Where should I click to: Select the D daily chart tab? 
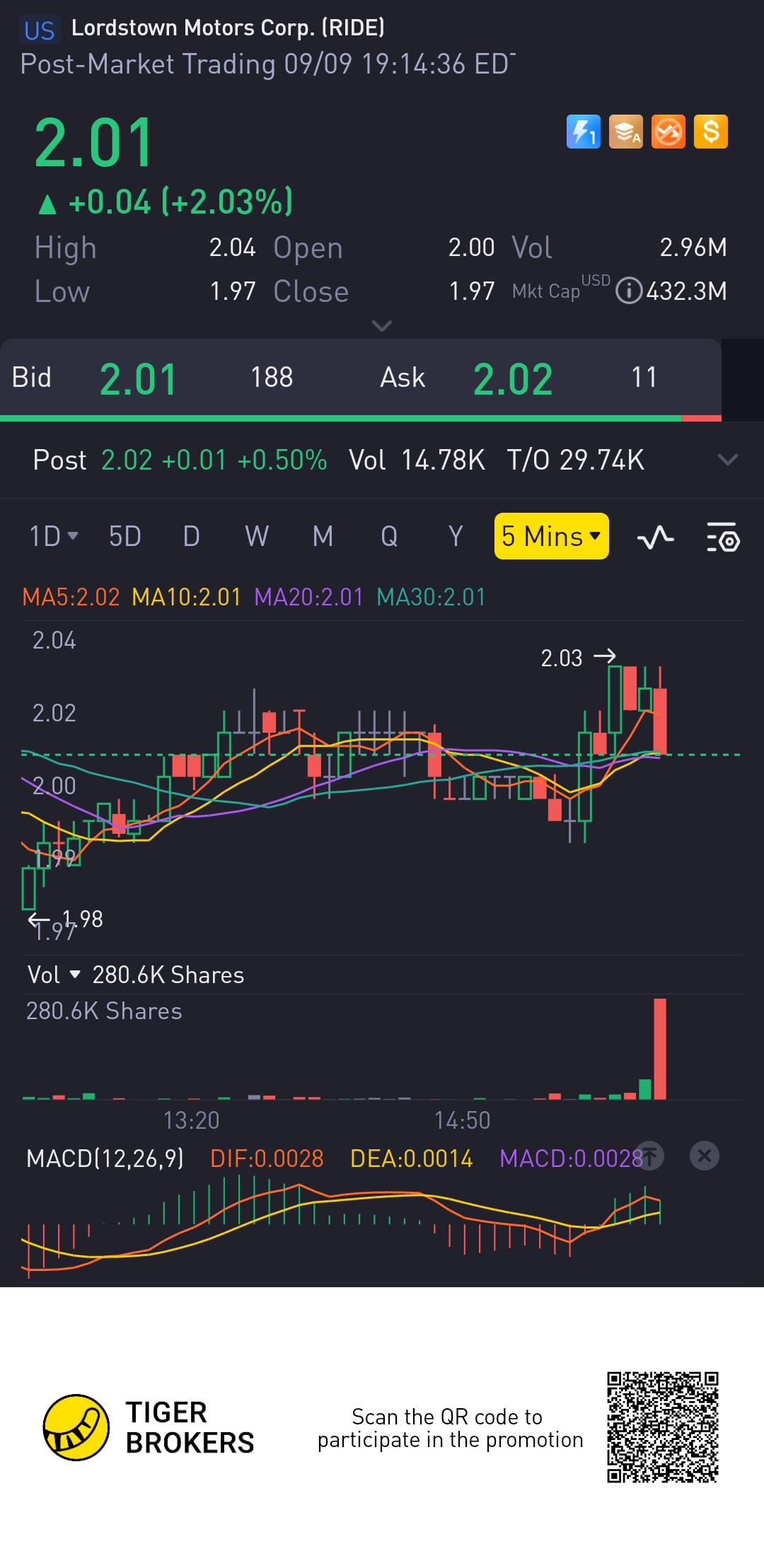point(191,536)
